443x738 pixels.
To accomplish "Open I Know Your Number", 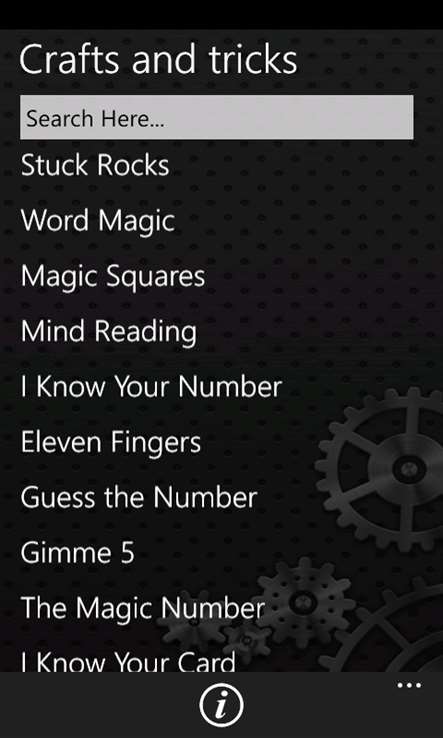I will [x=151, y=387].
